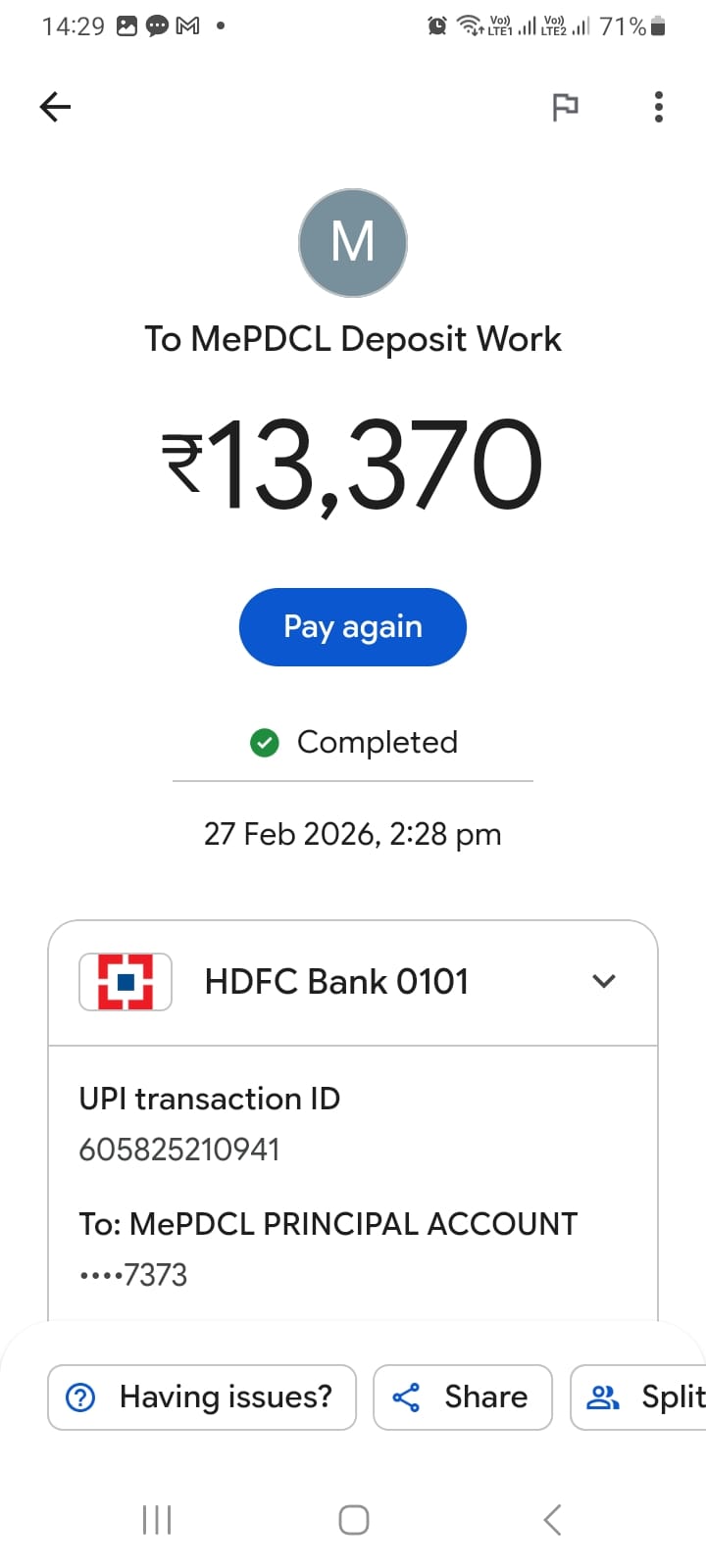This screenshot has height=1568, width=706.
Task: Expand the HDFC Bank 0101 details
Action: pyautogui.click(x=604, y=981)
